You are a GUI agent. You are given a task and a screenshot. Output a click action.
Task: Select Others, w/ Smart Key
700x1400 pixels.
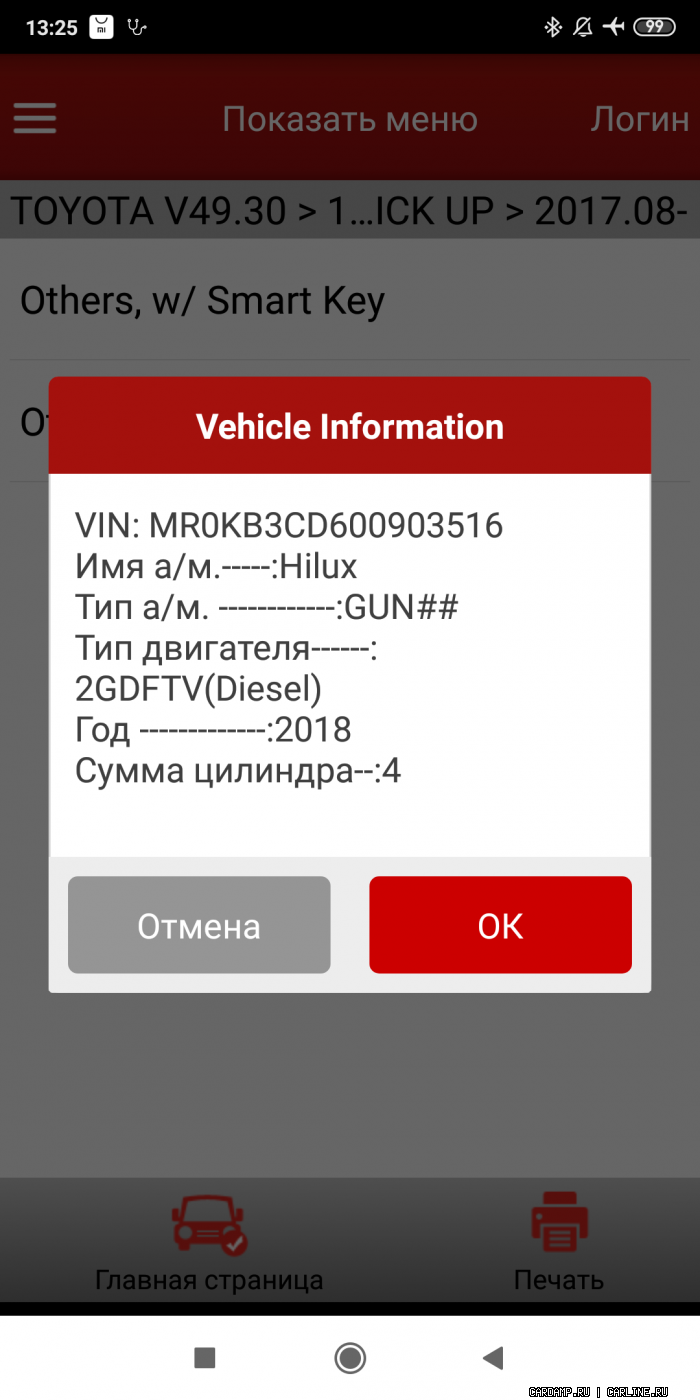click(x=202, y=300)
